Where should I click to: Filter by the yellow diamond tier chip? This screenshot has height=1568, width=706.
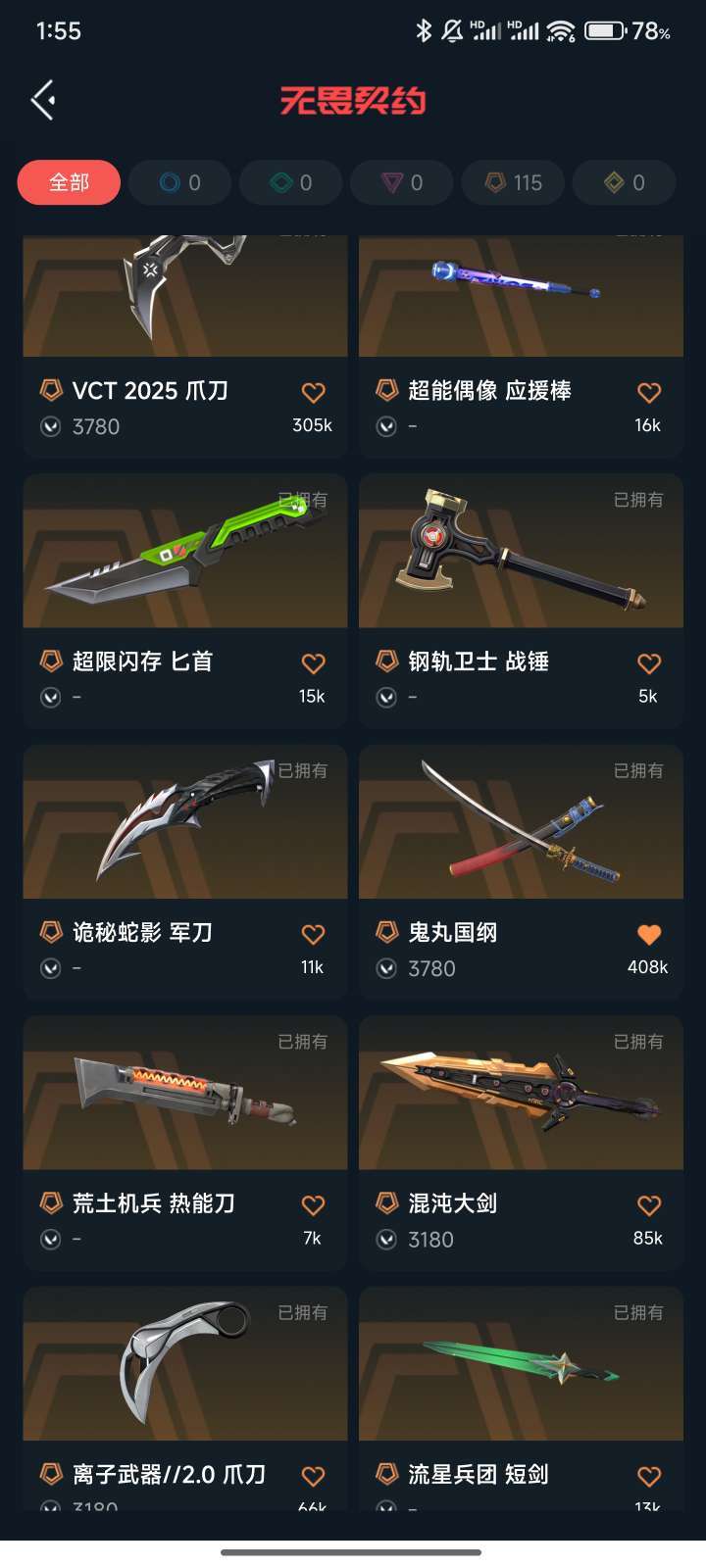coord(624,182)
